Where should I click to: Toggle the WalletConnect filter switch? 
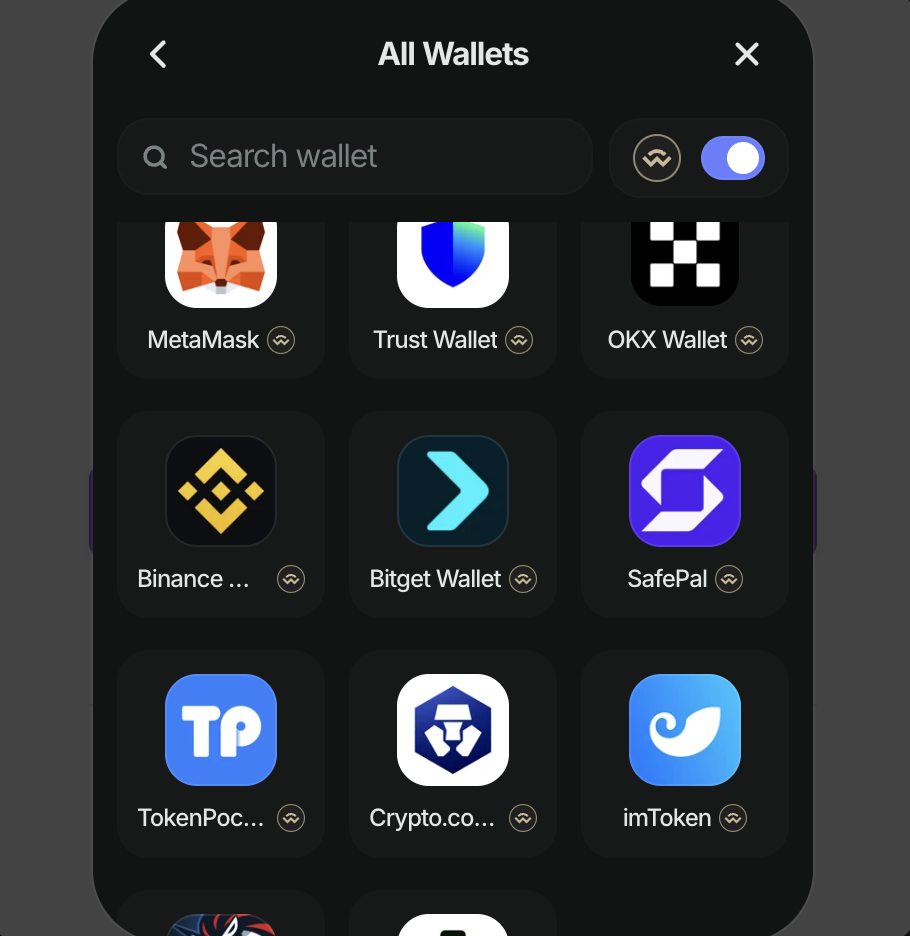click(732, 158)
